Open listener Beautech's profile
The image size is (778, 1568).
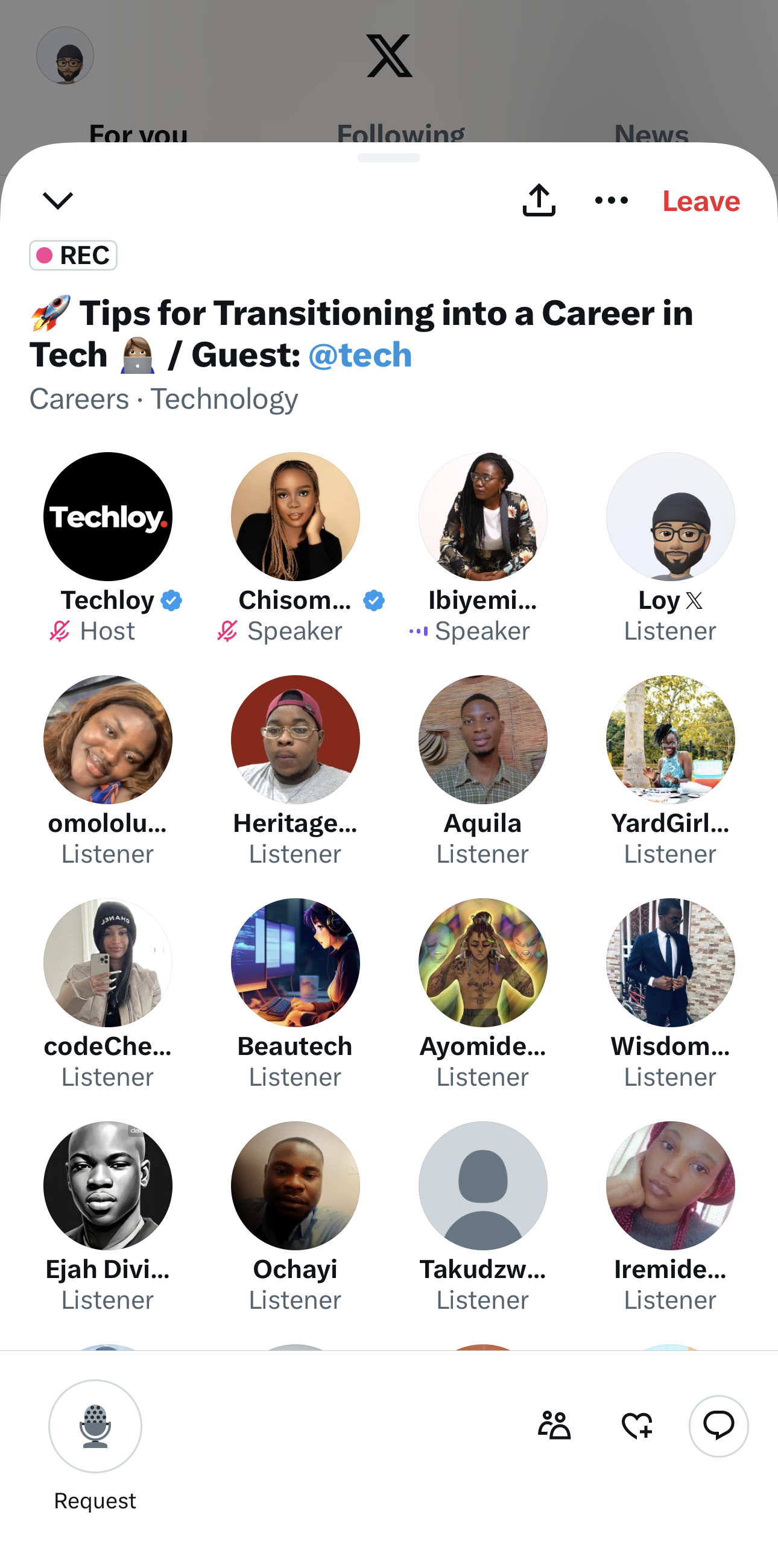(x=296, y=963)
